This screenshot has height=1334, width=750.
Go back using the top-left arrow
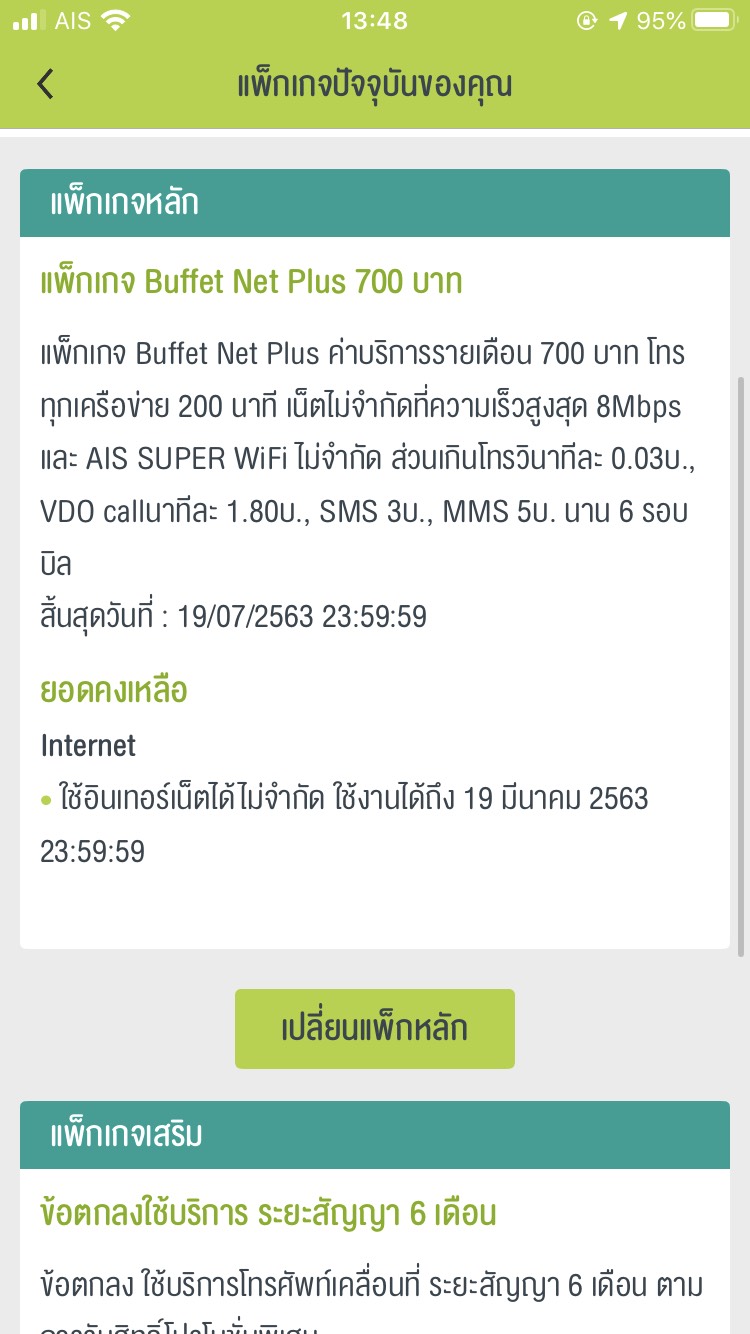click(x=45, y=84)
